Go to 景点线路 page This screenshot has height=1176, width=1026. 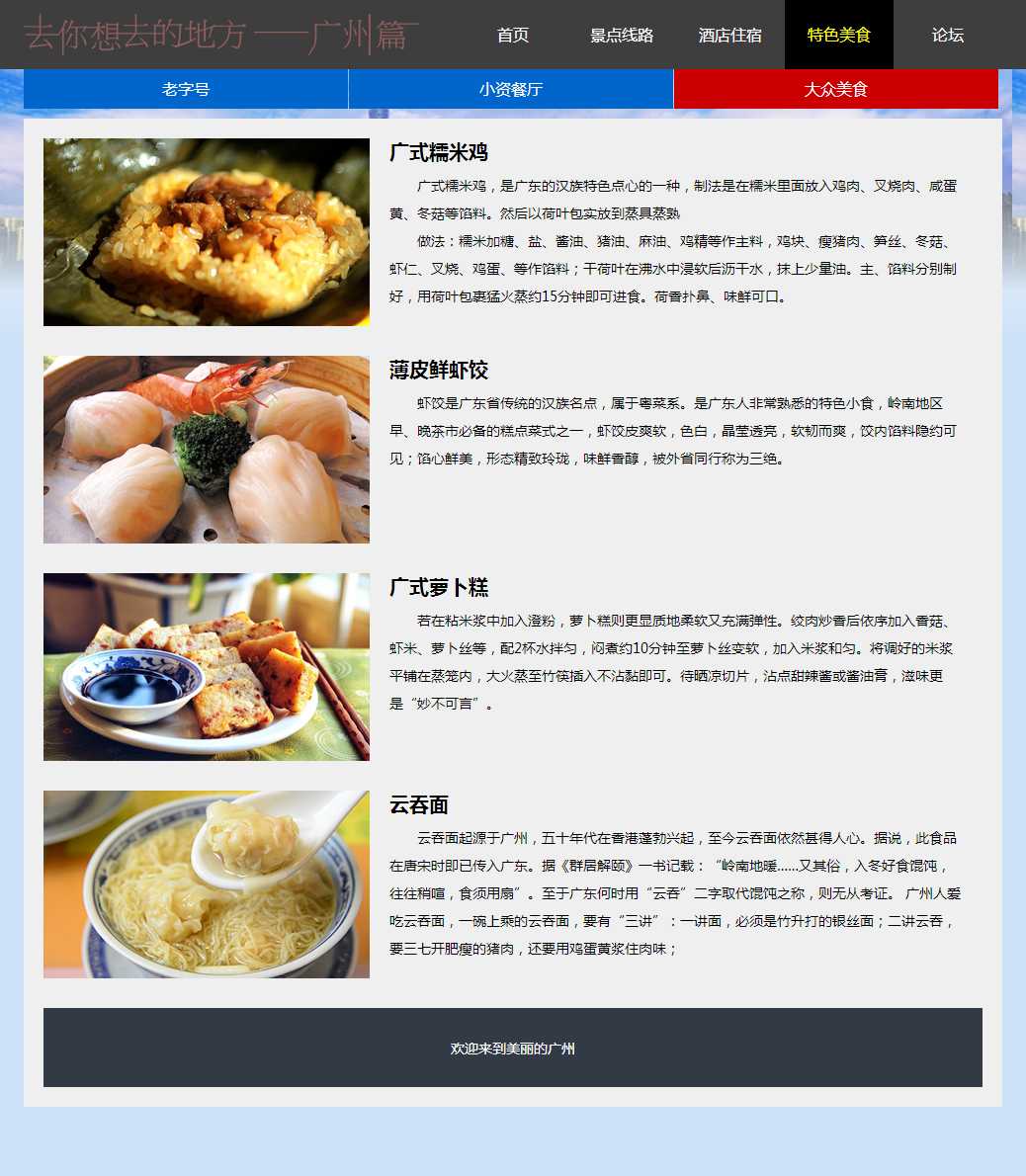(622, 36)
